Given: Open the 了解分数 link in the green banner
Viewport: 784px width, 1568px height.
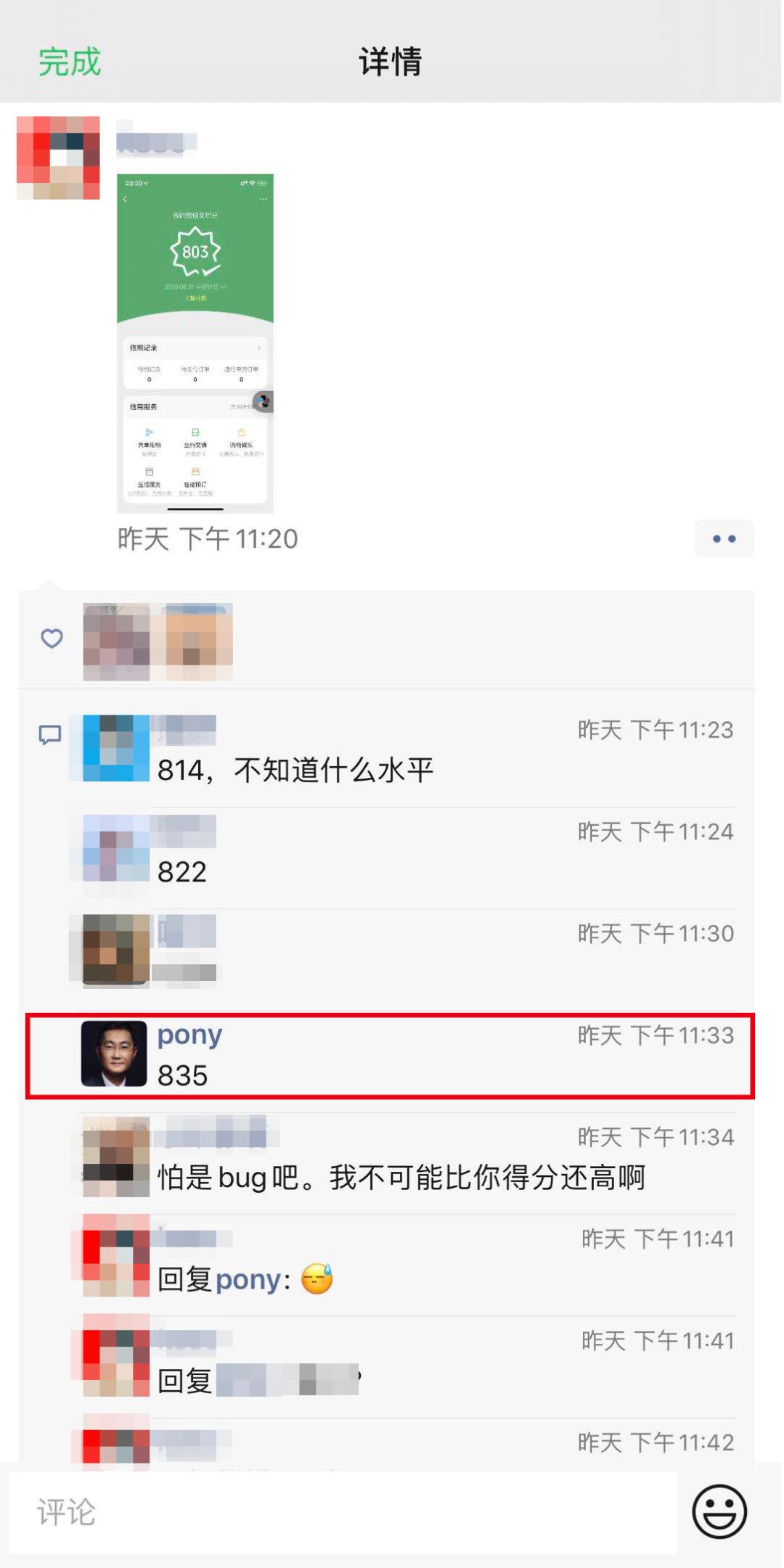Looking at the screenshot, I should [196, 298].
